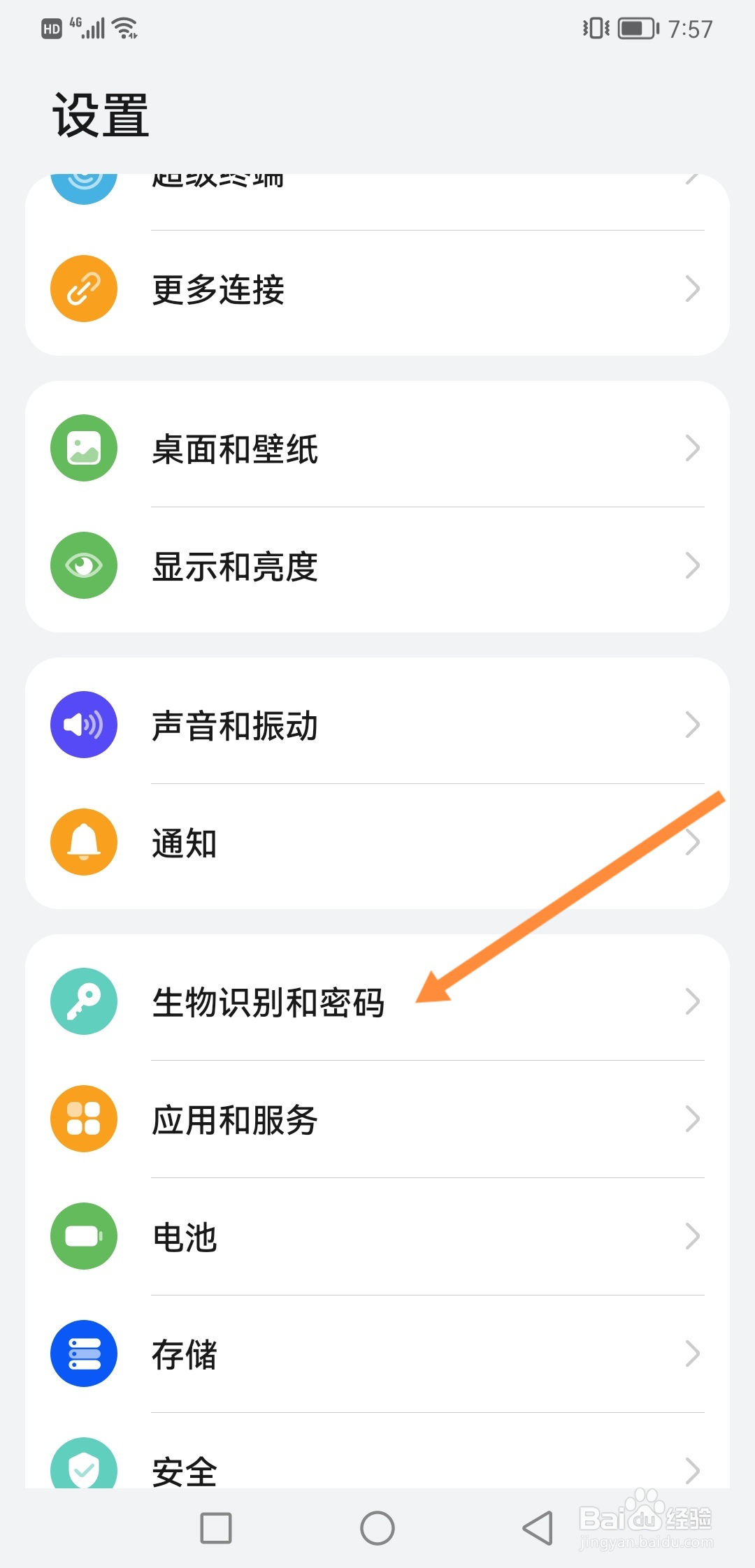Click the 应用和服务 apps icon
Image resolution: width=755 pixels, height=1568 pixels.
tap(83, 1118)
